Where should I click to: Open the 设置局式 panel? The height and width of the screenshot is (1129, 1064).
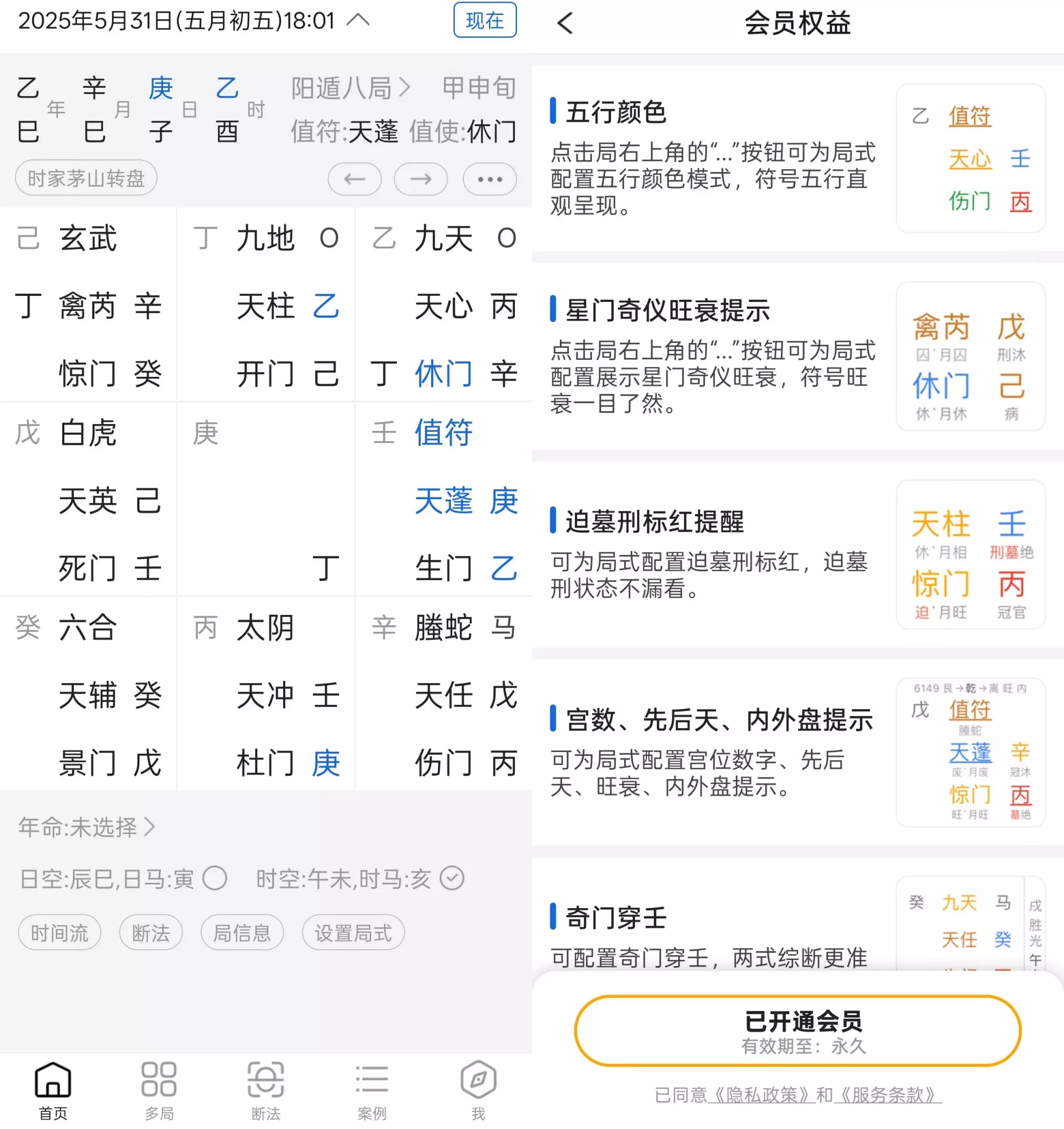click(352, 932)
